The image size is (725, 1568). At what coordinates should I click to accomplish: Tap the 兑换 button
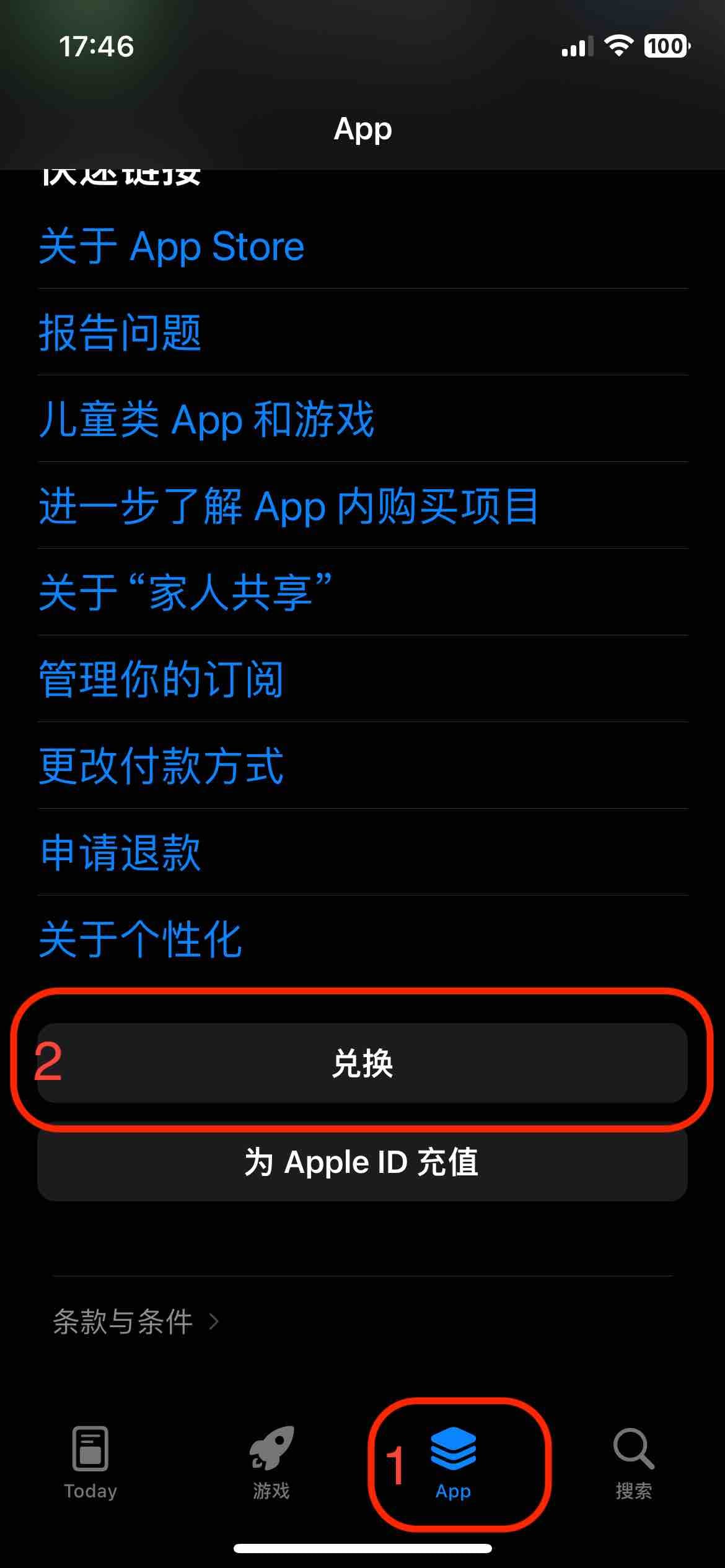(x=362, y=1063)
